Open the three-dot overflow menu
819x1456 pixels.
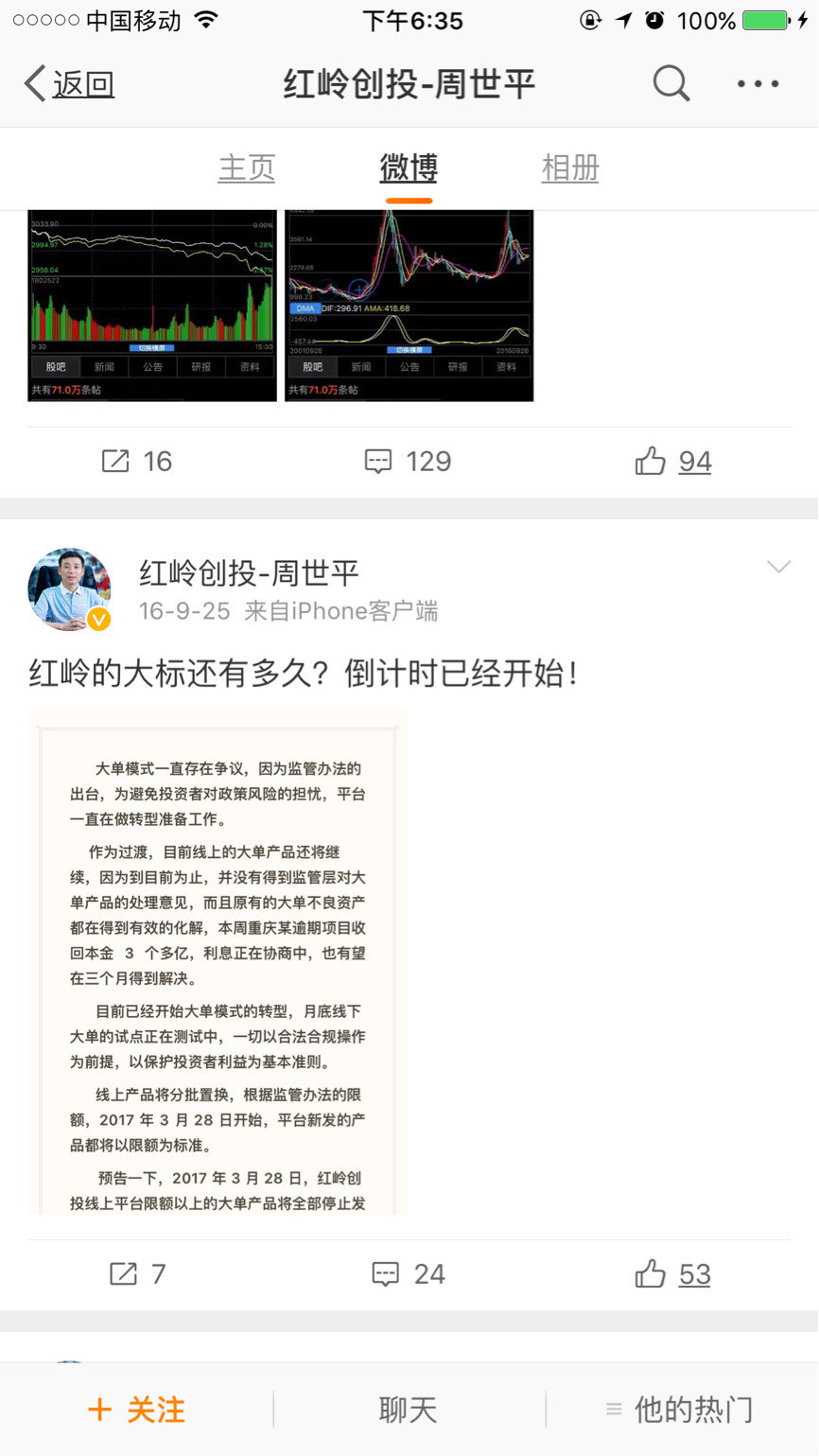coord(758,84)
